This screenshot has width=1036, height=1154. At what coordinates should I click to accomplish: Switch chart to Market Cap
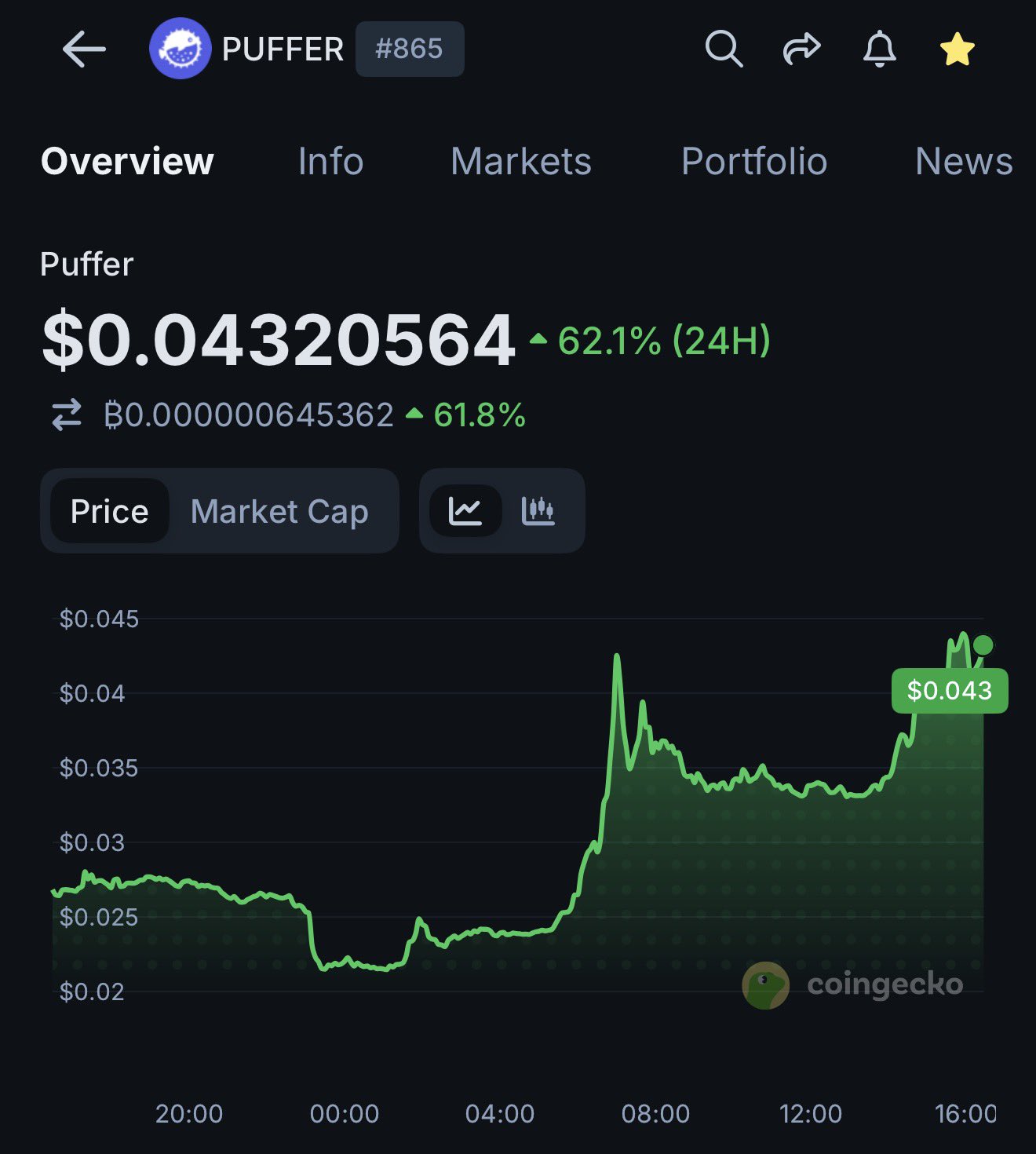(x=279, y=511)
